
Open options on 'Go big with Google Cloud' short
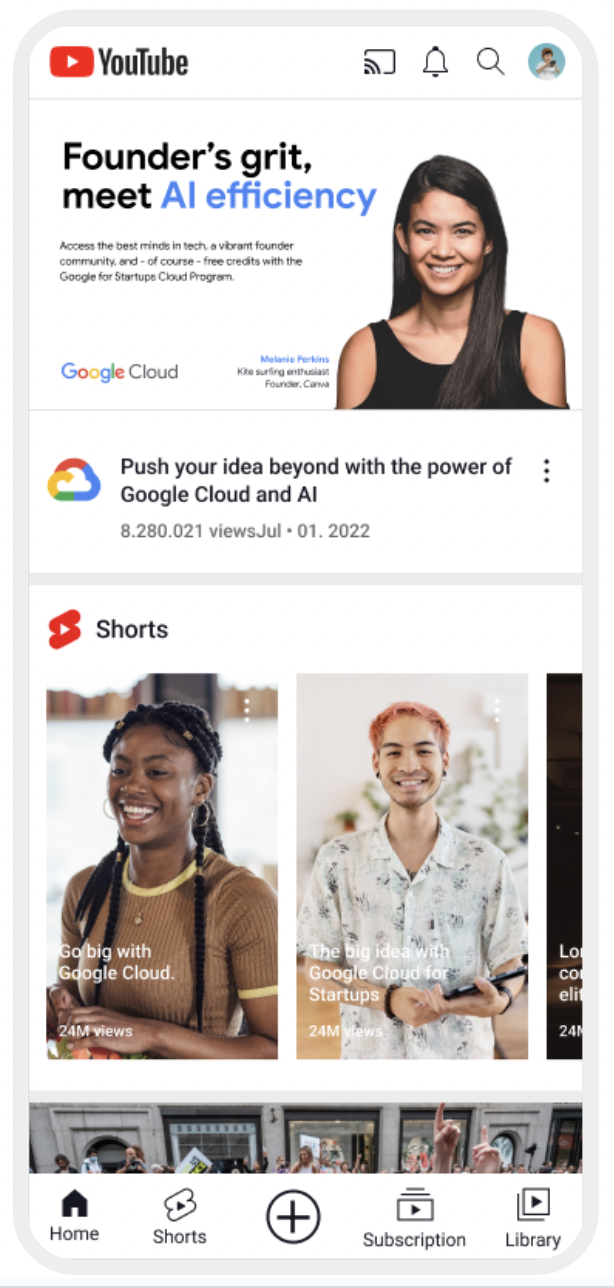click(247, 710)
